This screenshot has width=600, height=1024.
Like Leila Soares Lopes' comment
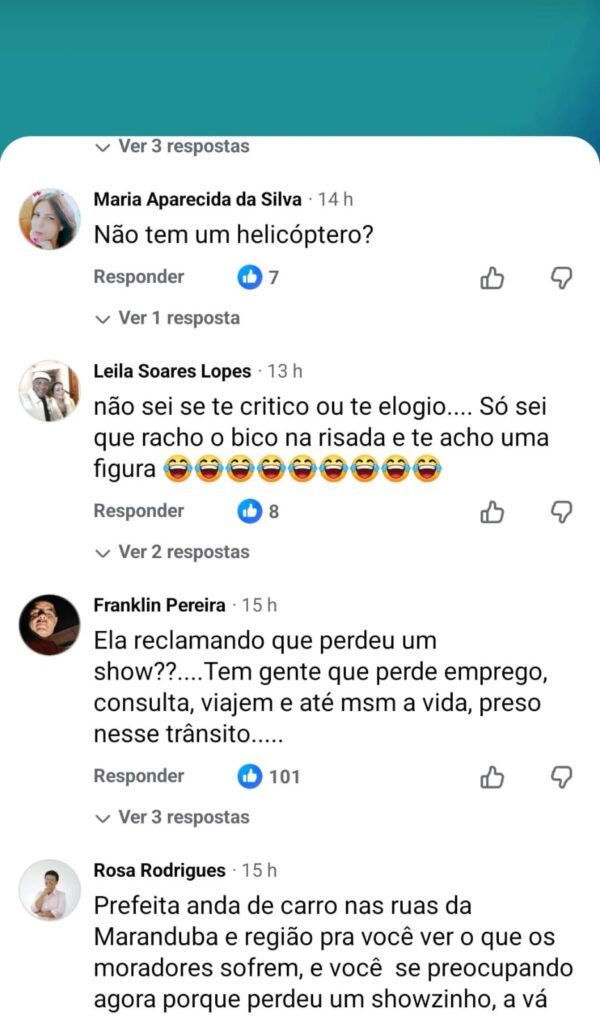tap(492, 512)
